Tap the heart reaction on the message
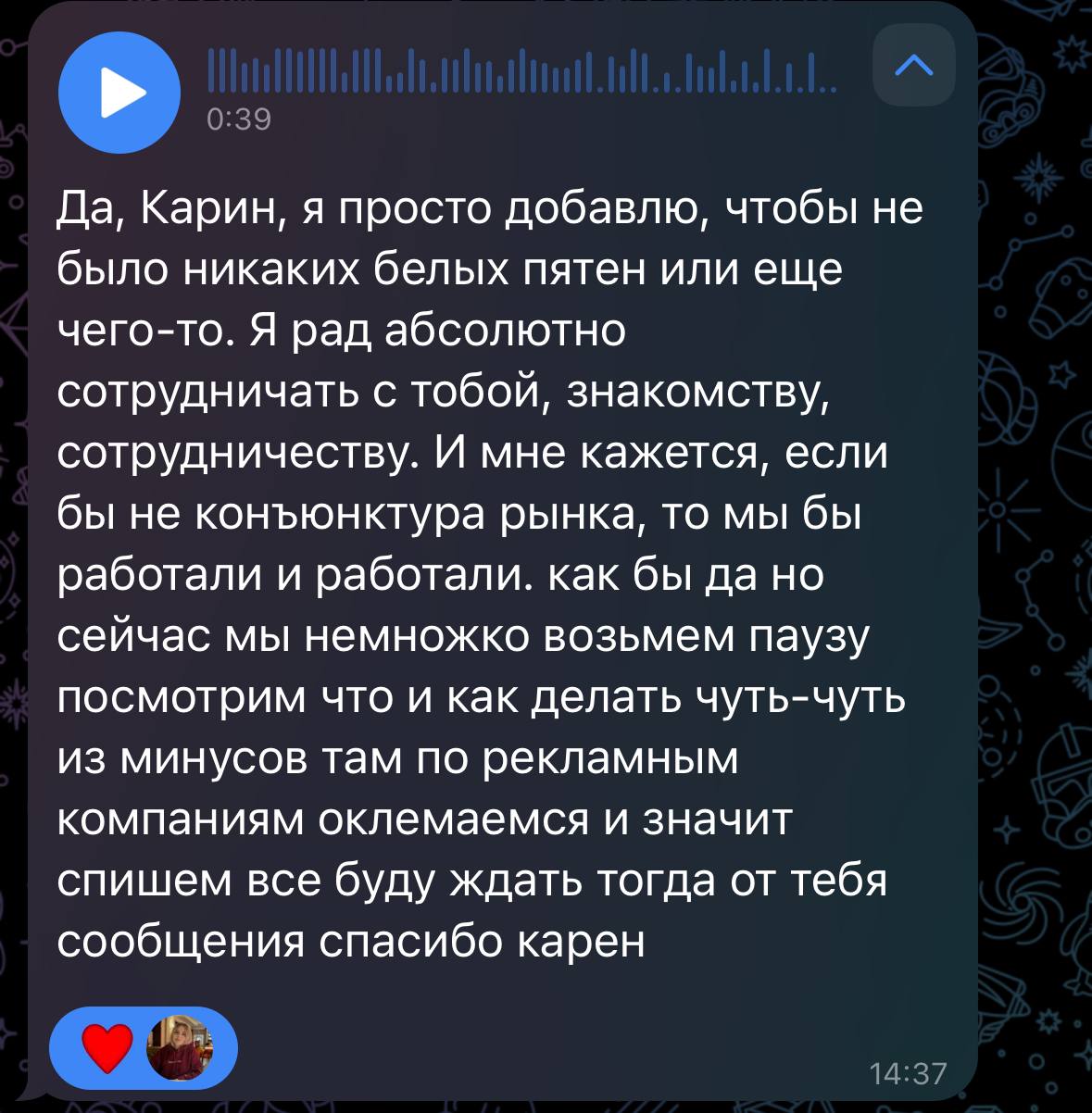The height and width of the screenshot is (1113, 1092). click(145, 1048)
